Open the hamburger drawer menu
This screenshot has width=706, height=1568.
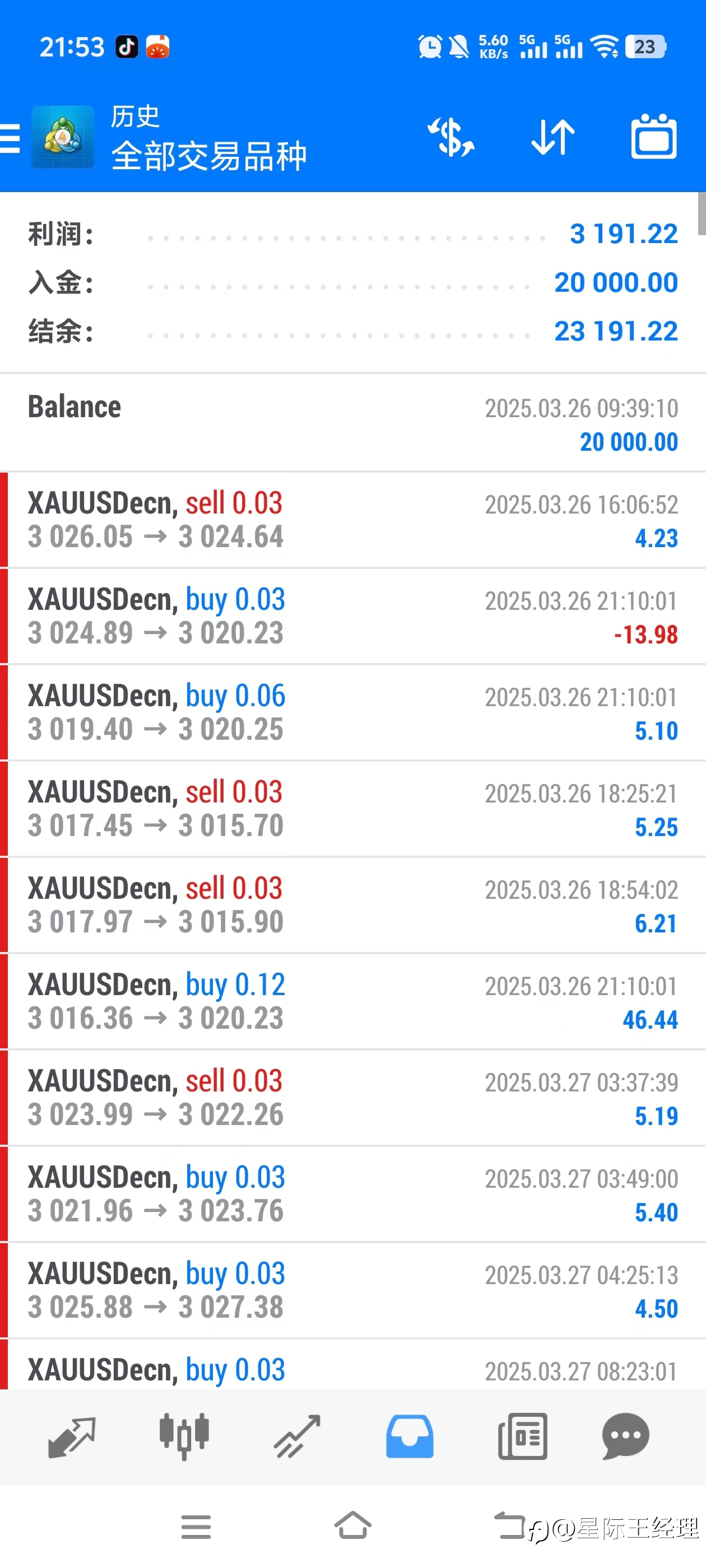click(10, 138)
